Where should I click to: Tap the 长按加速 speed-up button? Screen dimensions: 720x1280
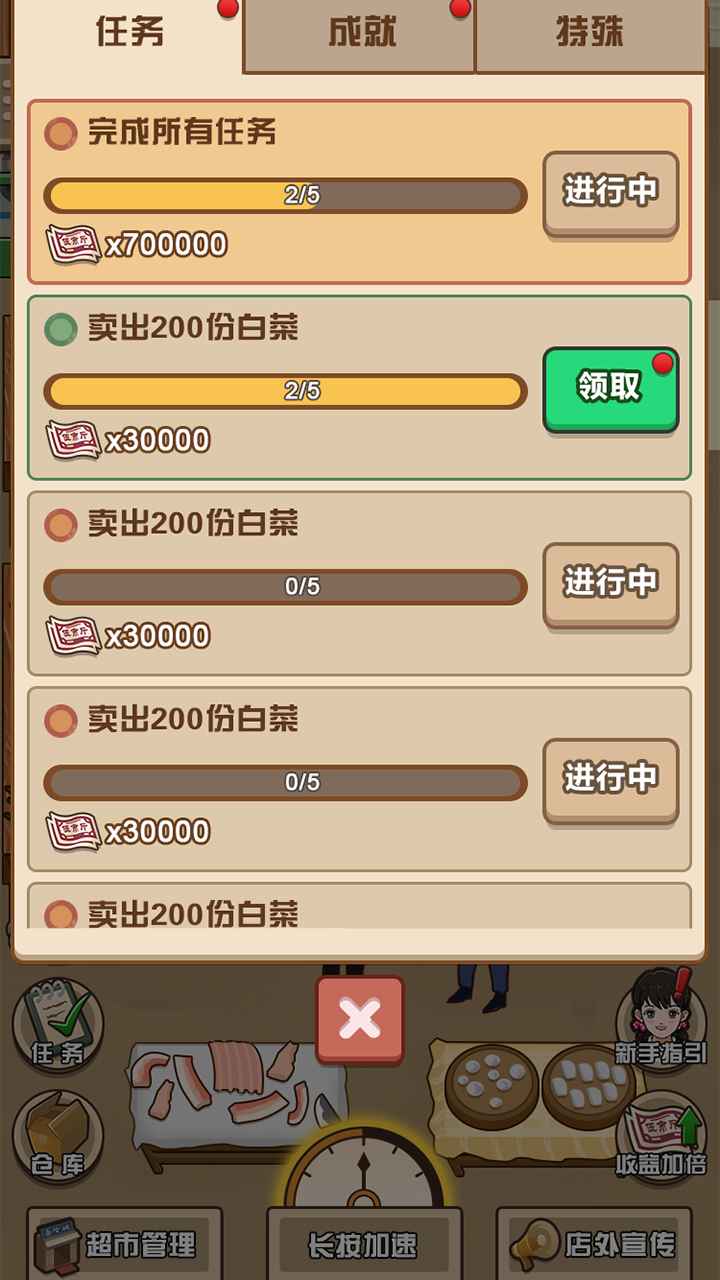point(364,1245)
